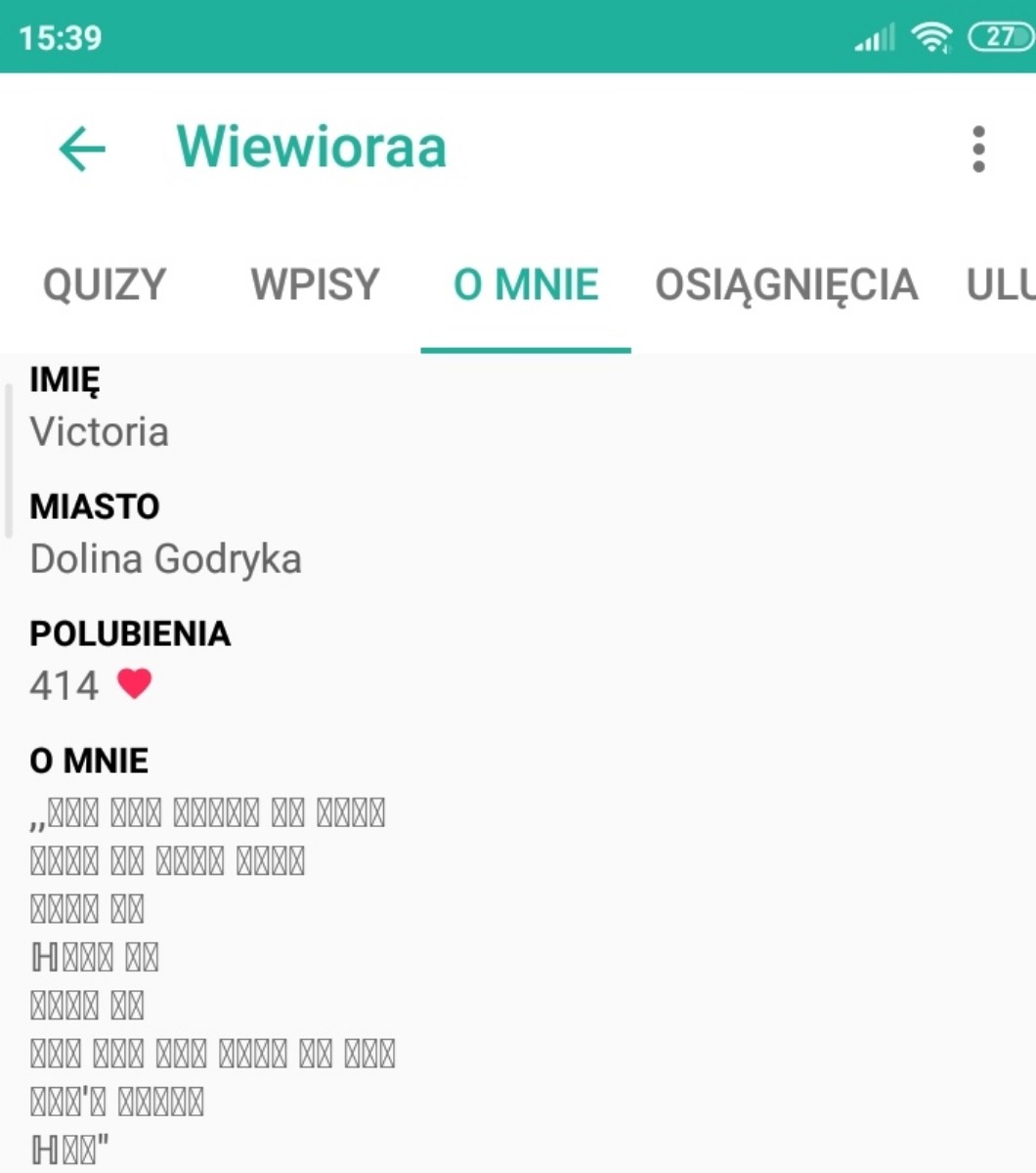Open the three-dot overflow menu
1036x1173 pixels.
(x=978, y=150)
